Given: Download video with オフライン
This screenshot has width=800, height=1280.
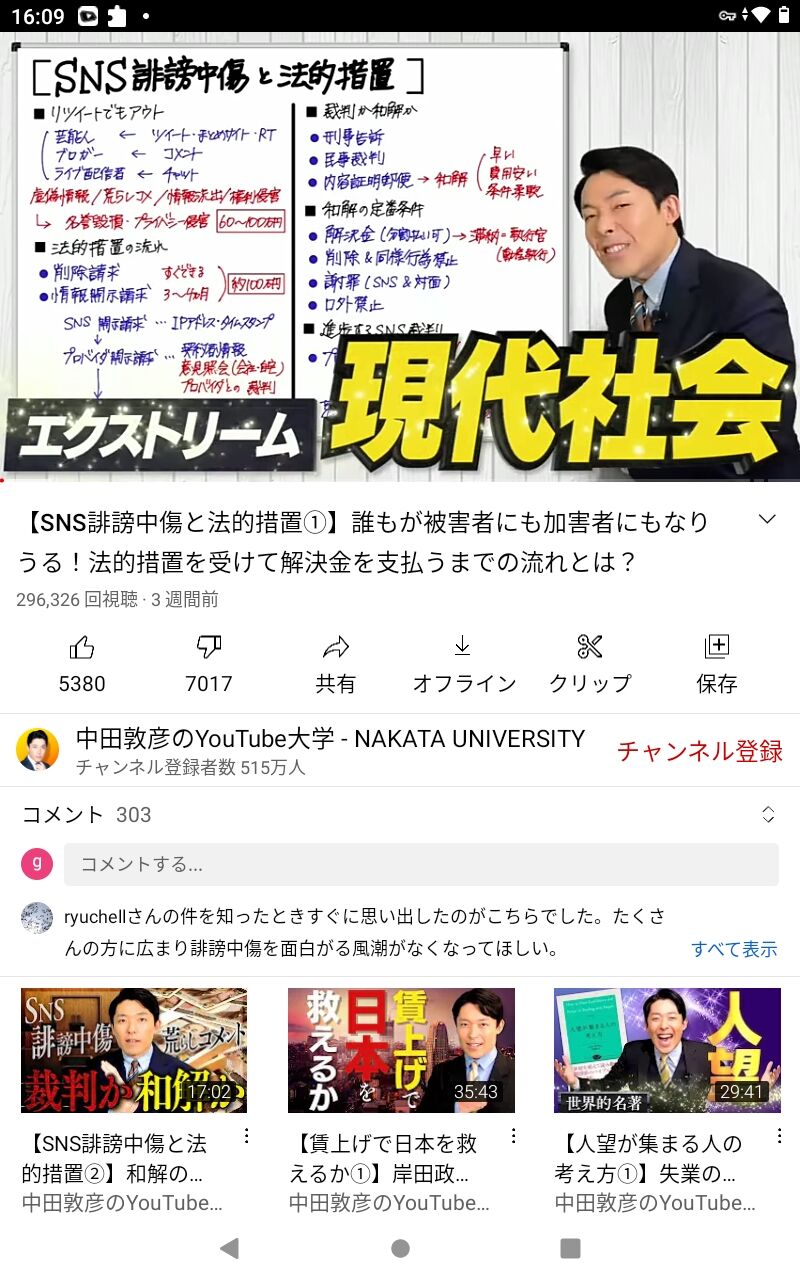Looking at the screenshot, I should coord(464,665).
